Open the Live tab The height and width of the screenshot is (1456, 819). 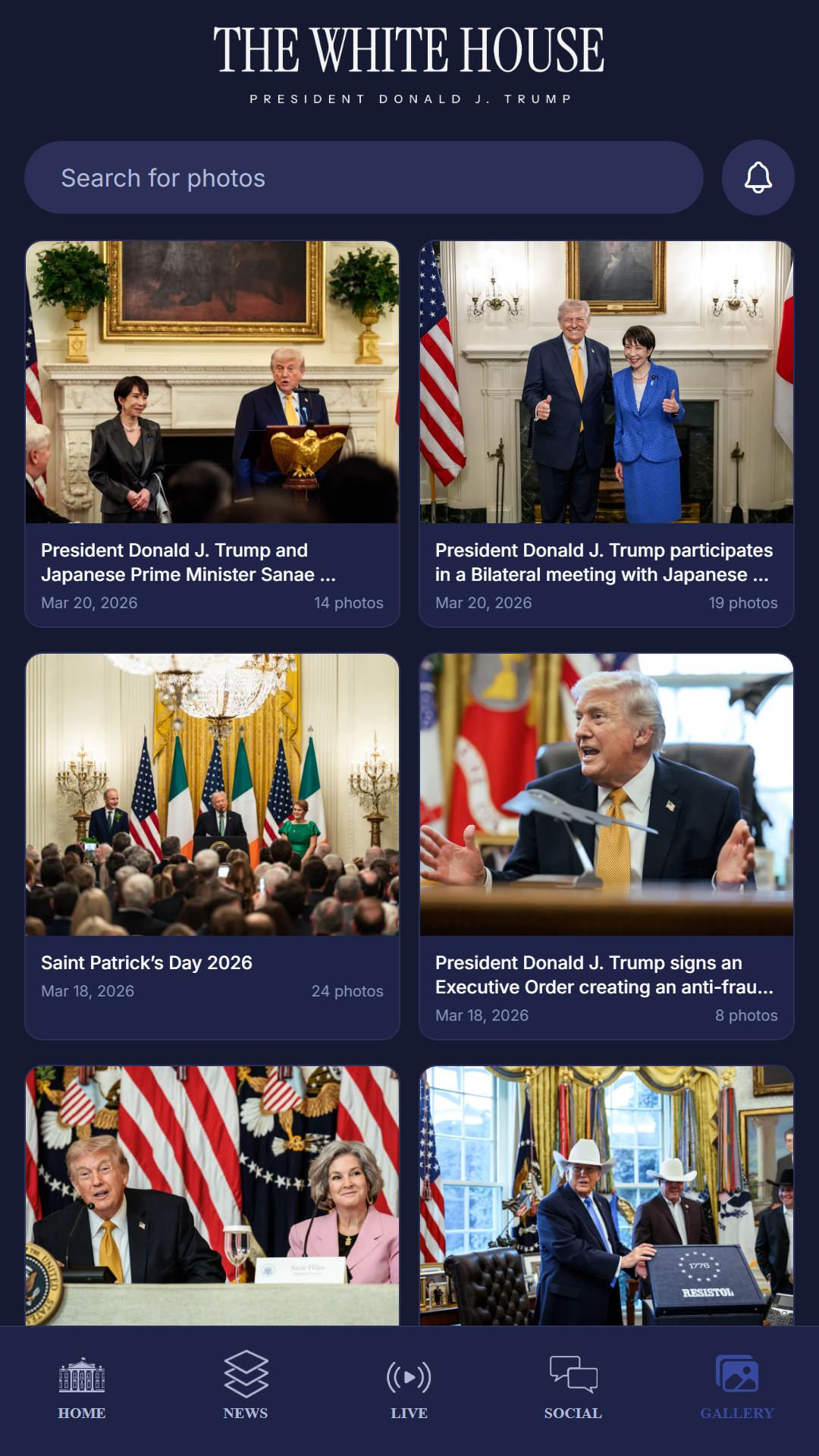pos(409,1389)
